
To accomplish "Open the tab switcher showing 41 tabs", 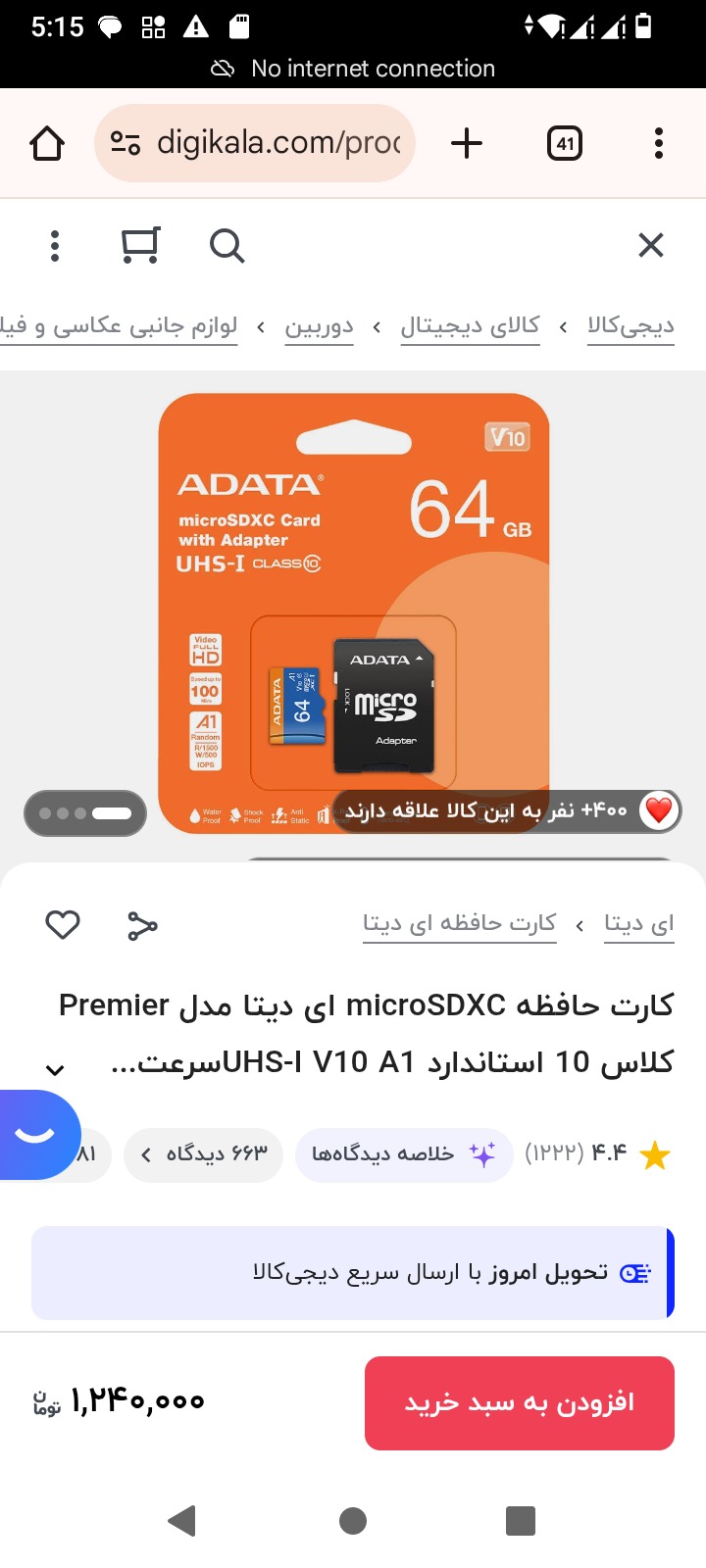I will click(x=564, y=144).
